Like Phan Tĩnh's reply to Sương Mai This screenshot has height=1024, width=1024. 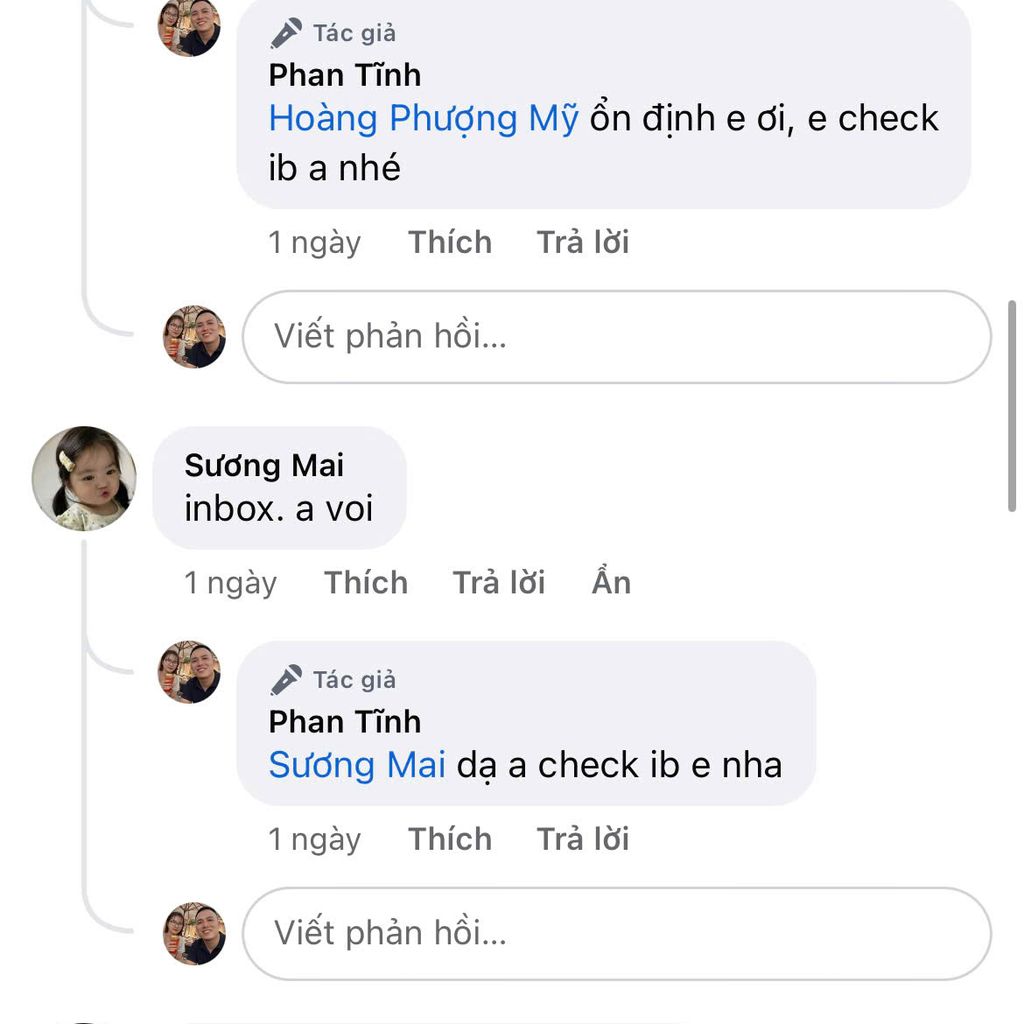point(449,839)
